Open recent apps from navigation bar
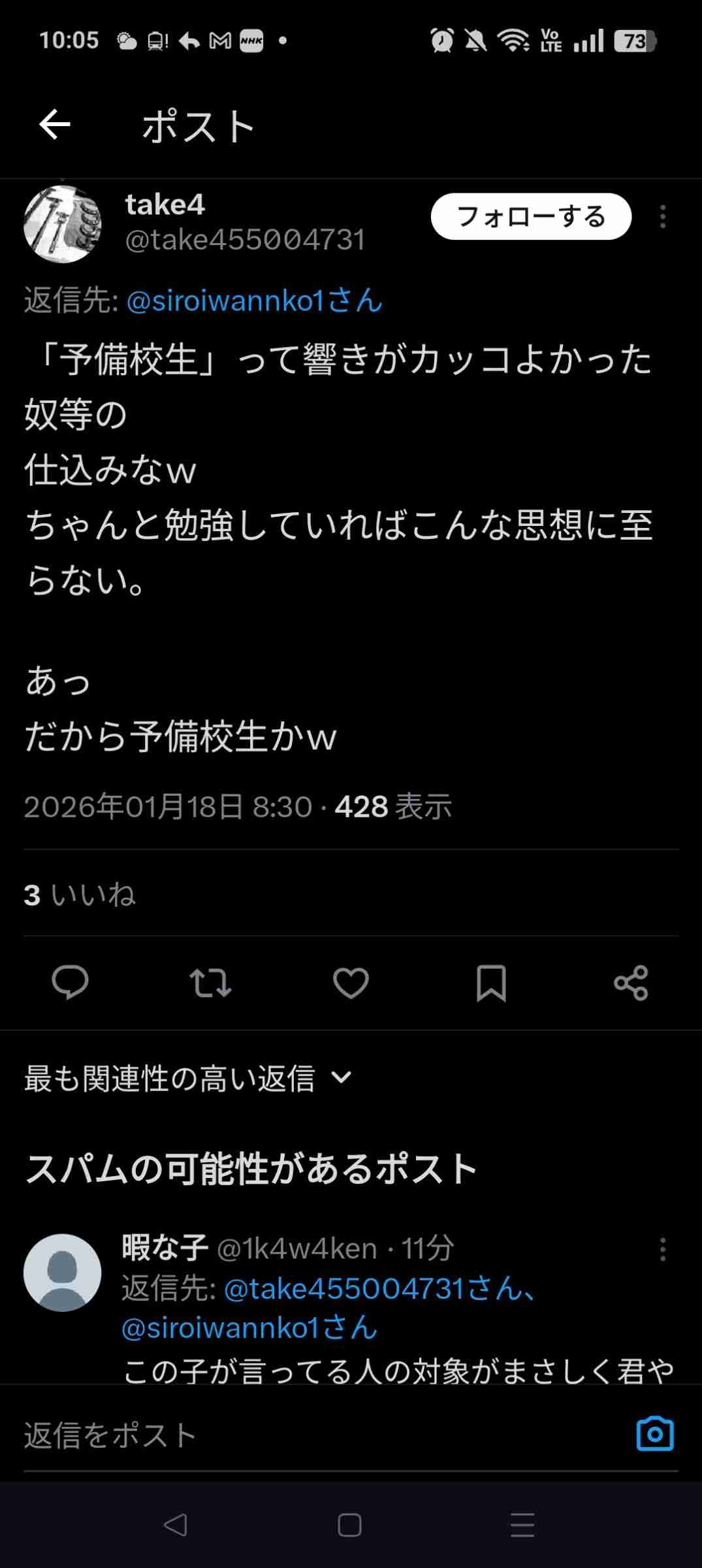 pos(522,1526)
